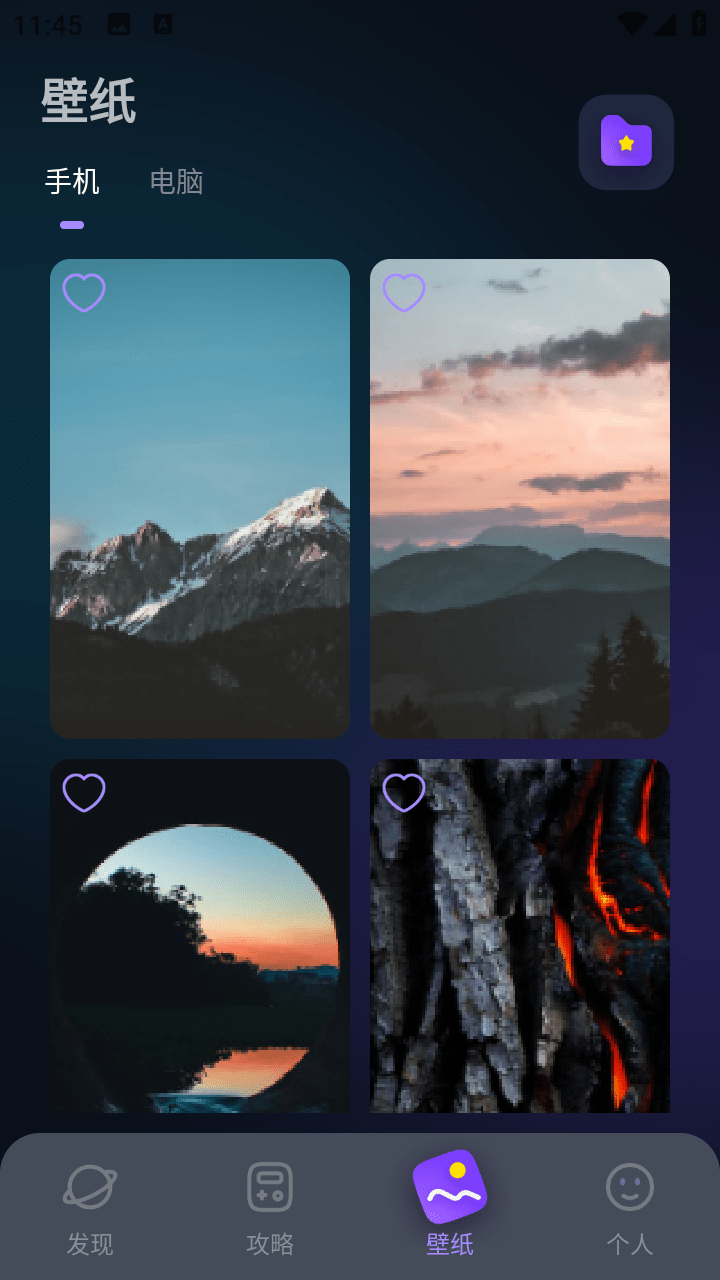Open the snowy mountain wallpaper

[200, 520]
